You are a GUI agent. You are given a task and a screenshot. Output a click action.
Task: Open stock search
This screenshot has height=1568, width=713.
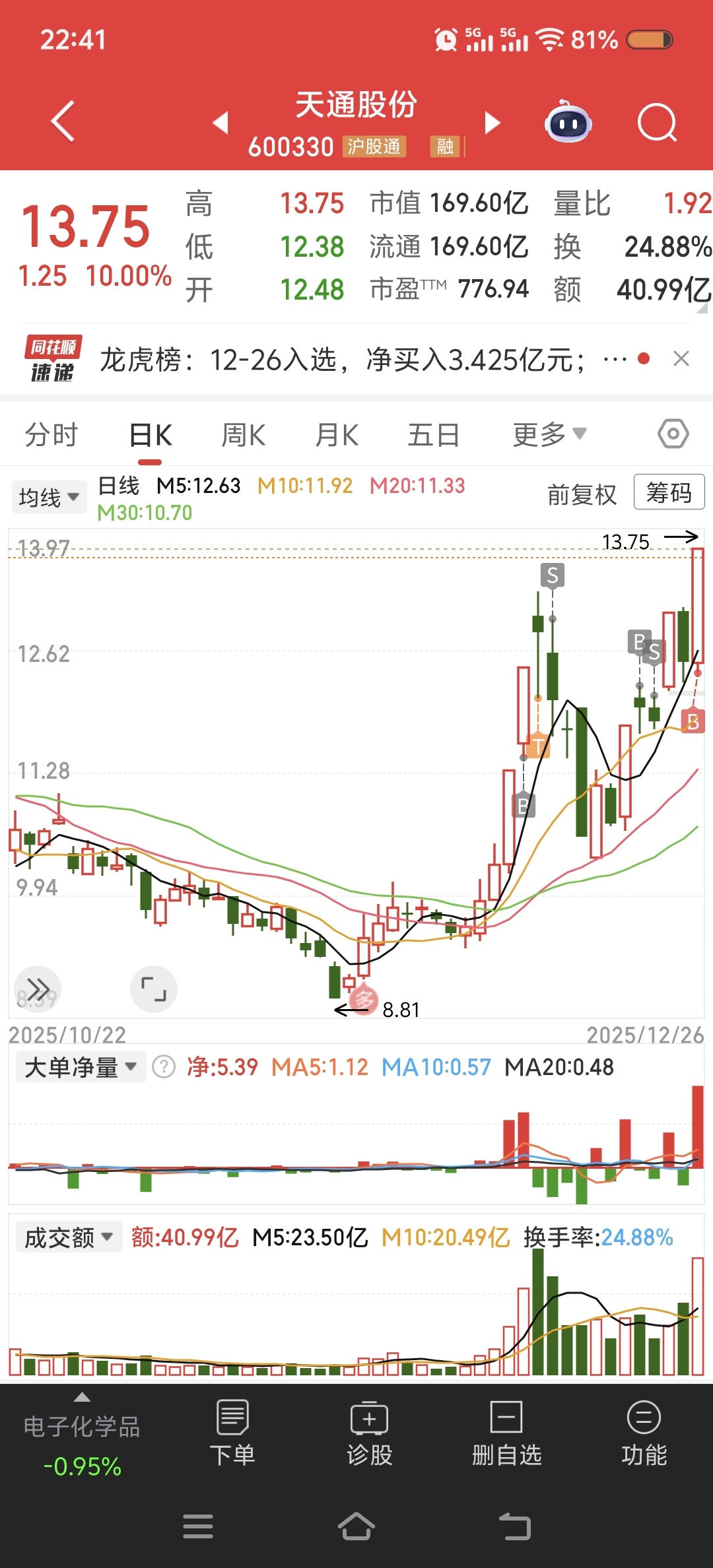[657, 122]
